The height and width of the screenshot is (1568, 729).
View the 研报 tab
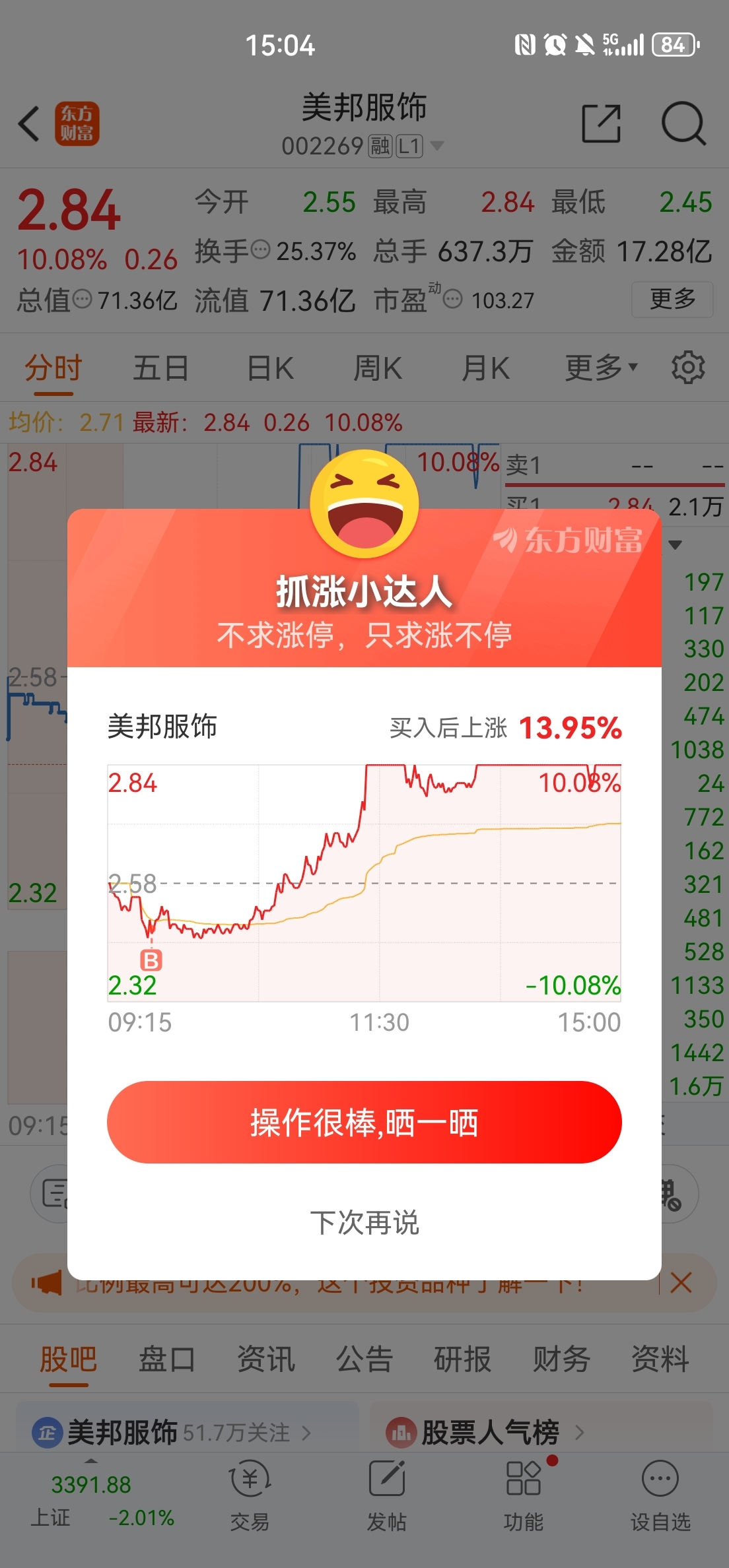pyautogui.click(x=462, y=1359)
